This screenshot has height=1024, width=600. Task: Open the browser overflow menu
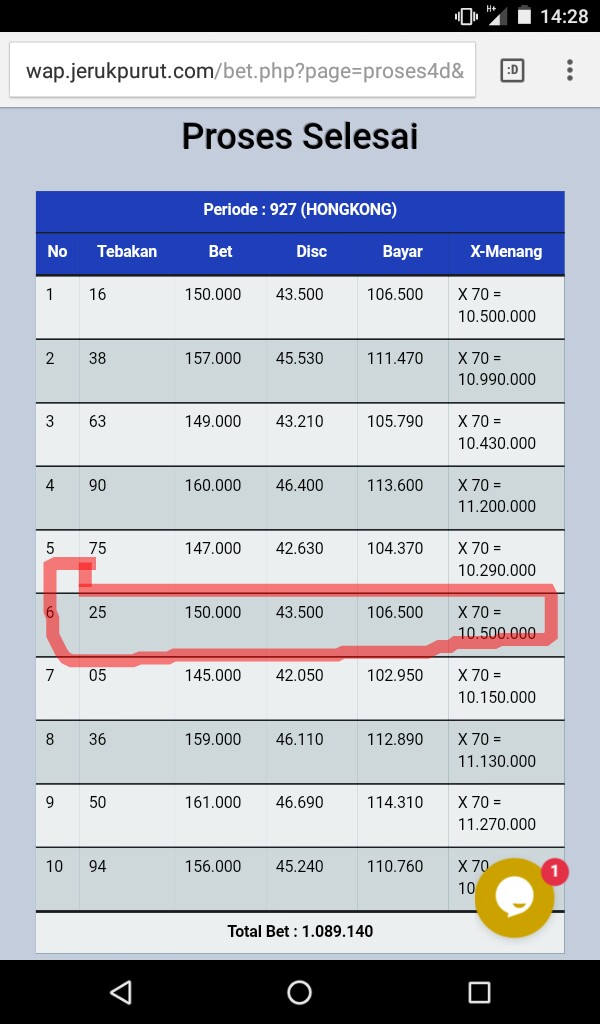click(x=570, y=70)
